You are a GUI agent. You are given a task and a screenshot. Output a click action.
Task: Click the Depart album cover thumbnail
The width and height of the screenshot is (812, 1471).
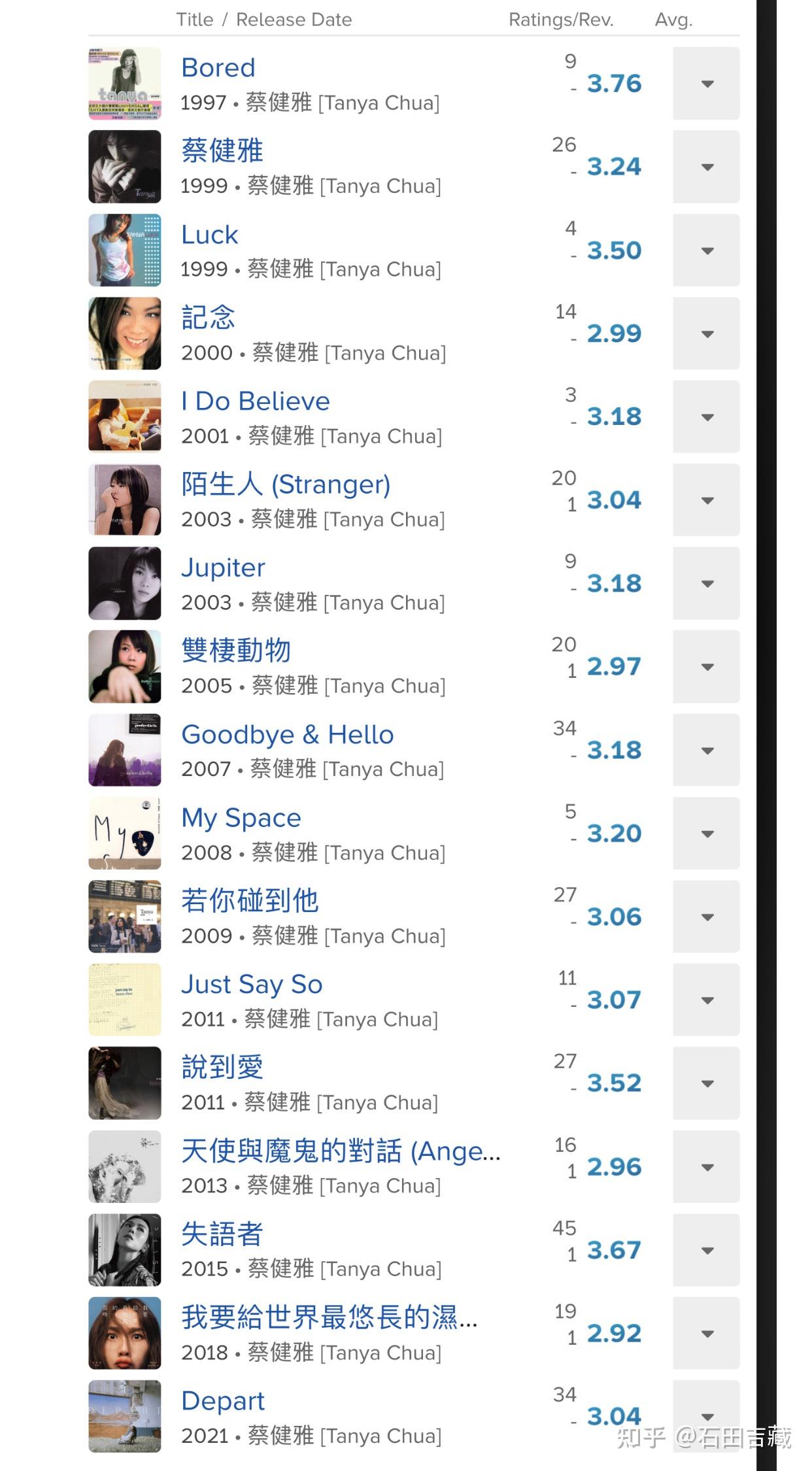(x=124, y=1416)
